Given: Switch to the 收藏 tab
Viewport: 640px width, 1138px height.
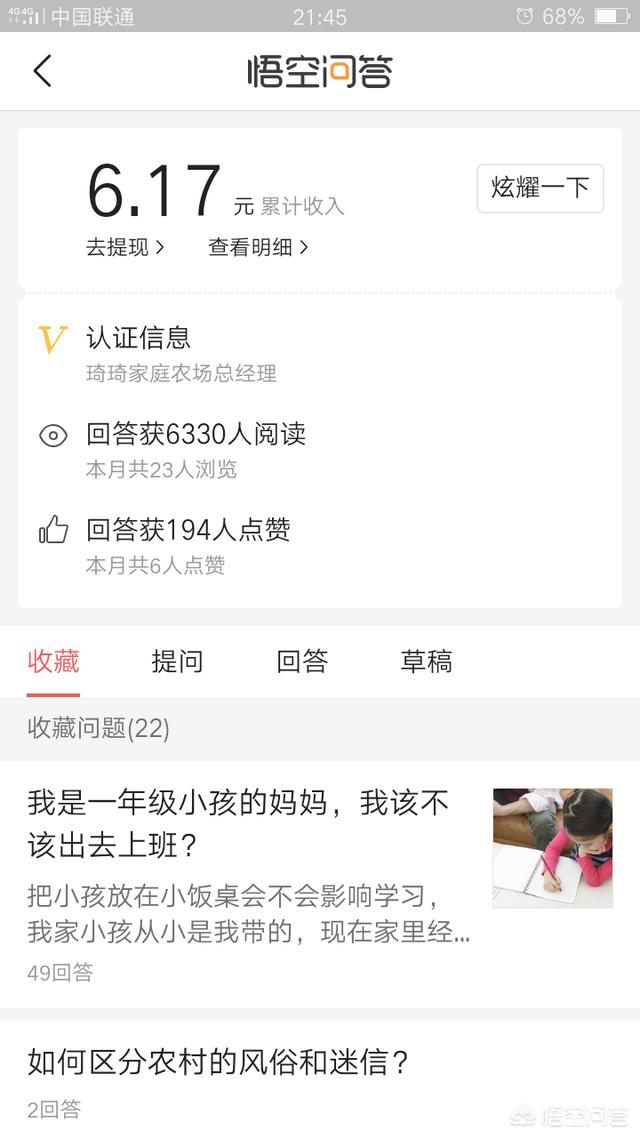Looking at the screenshot, I should coord(53,661).
